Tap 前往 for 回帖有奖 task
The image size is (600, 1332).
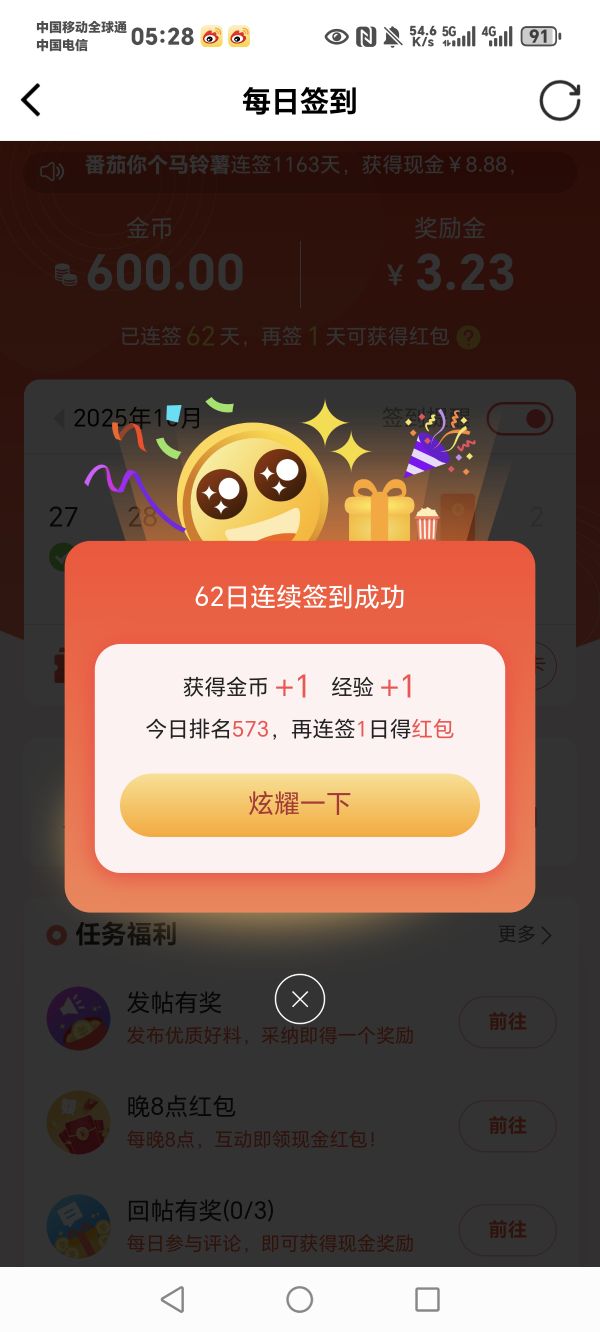click(507, 1229)
